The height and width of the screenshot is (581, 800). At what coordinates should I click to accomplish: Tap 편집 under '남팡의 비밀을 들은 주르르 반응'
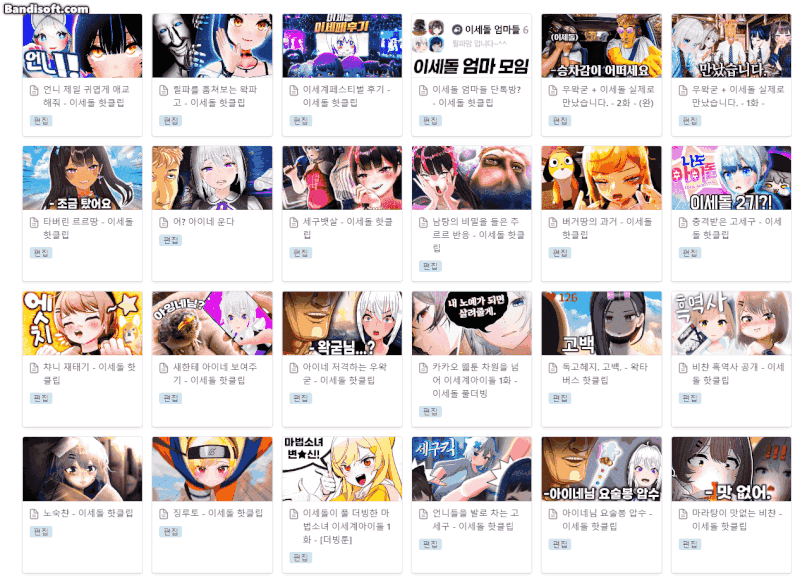430,267
